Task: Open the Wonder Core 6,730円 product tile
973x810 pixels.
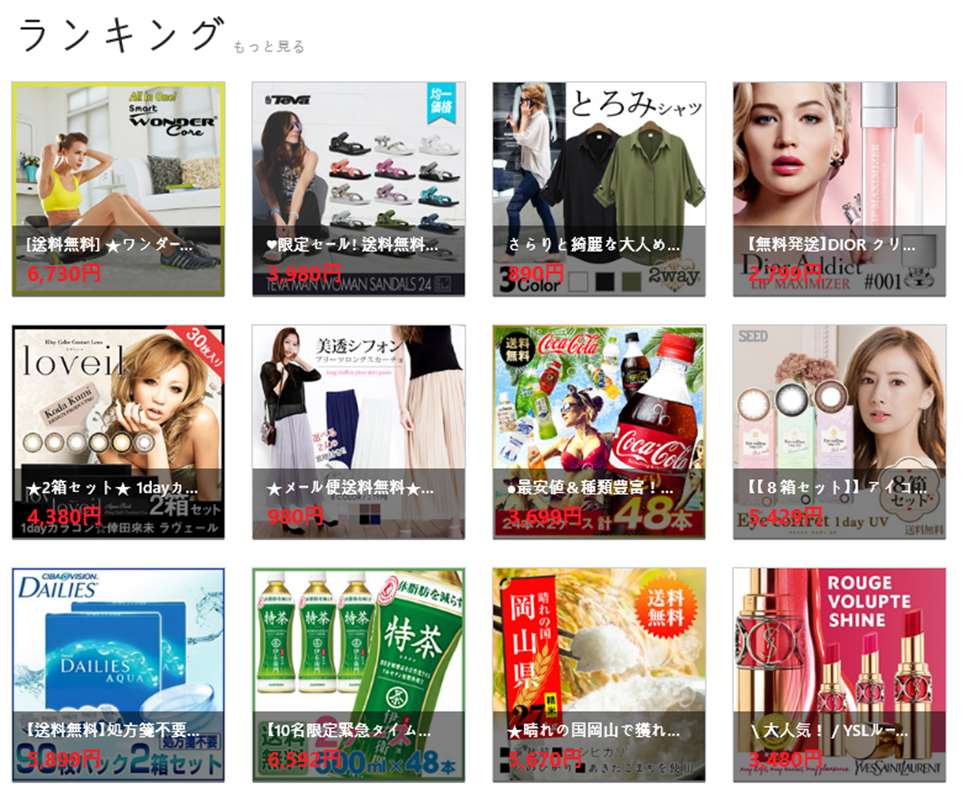Action: pos(118,189)
